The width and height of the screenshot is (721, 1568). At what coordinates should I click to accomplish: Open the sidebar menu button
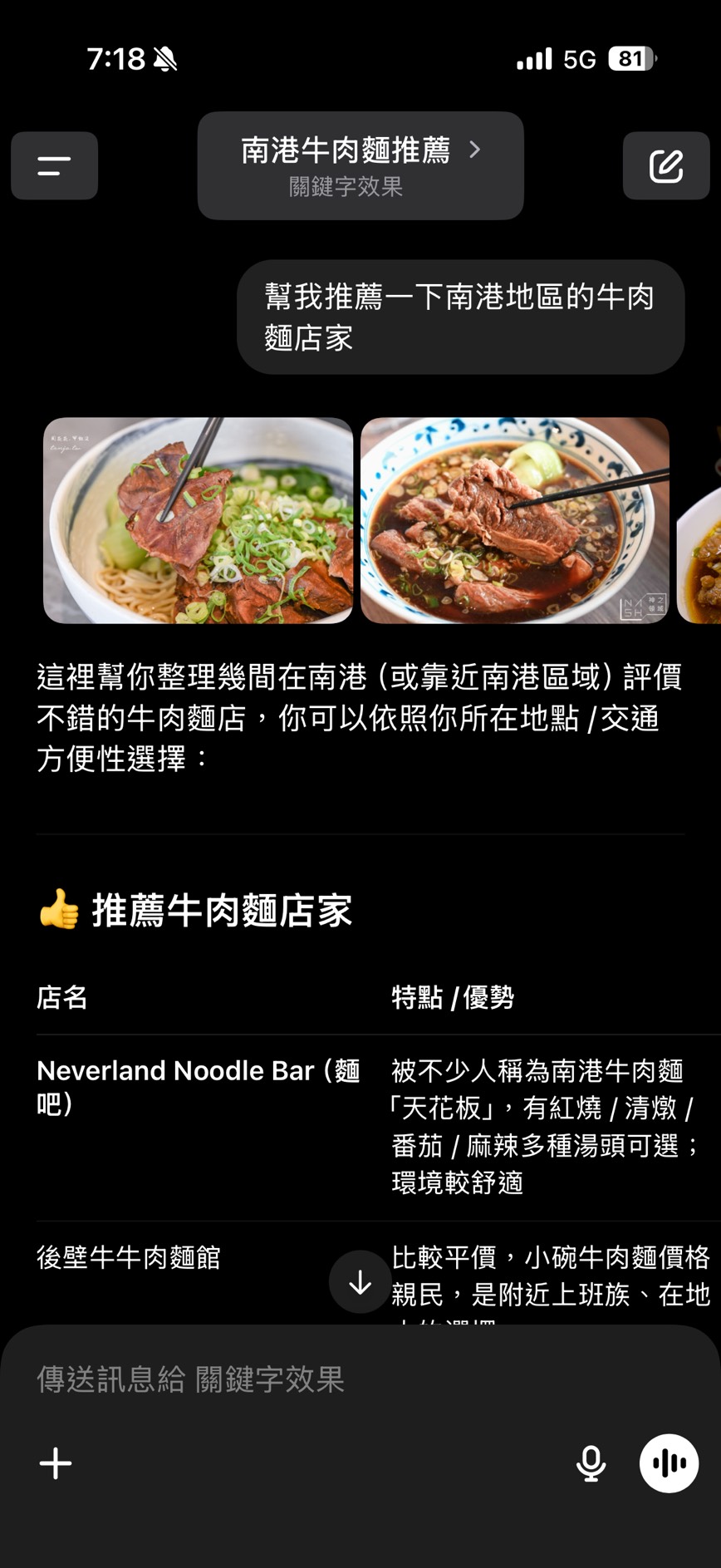54,166
